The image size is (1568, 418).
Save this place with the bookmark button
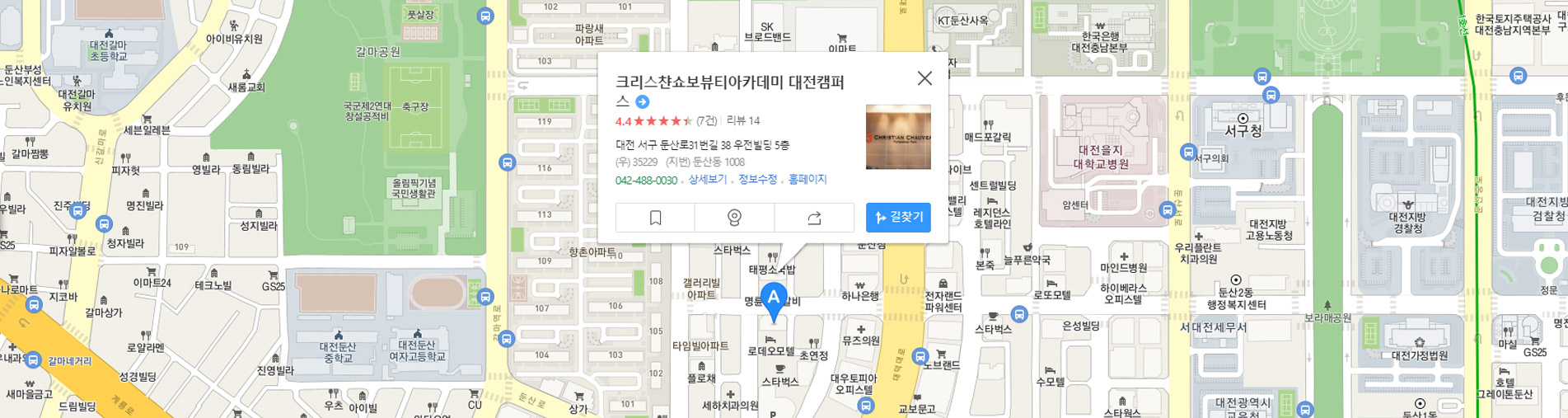tap(655, 218)
